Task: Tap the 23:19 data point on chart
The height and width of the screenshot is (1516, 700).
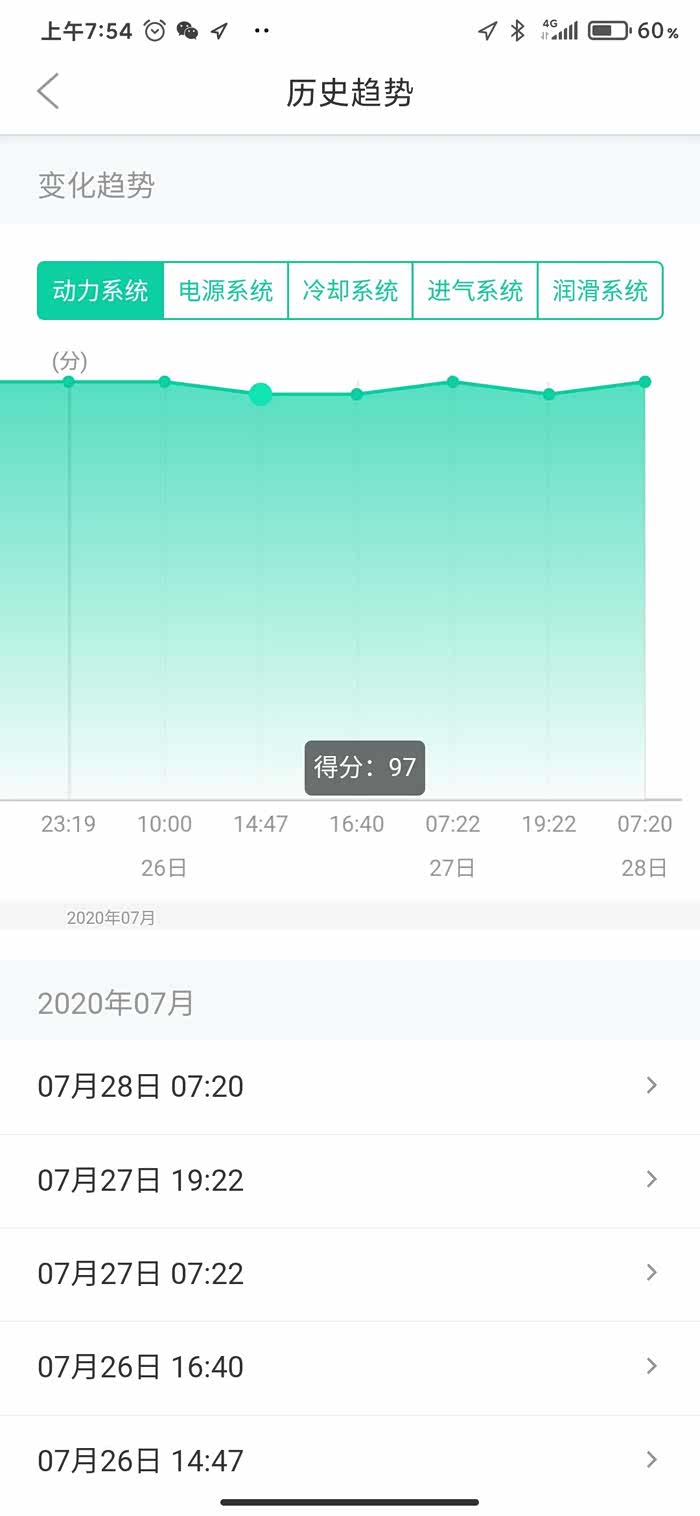Action: tap(69, 382)
